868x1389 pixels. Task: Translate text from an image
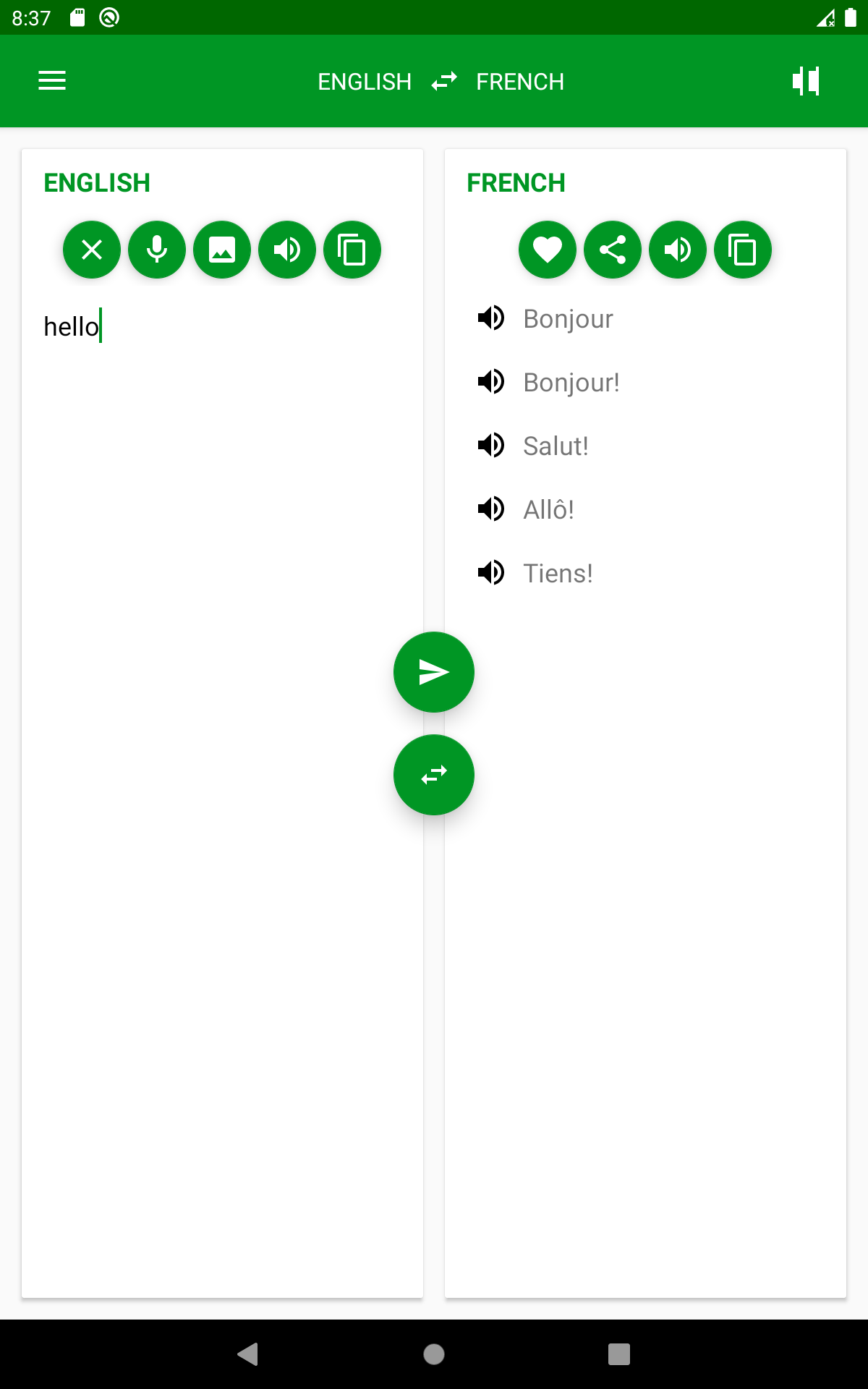click(222, 250)
